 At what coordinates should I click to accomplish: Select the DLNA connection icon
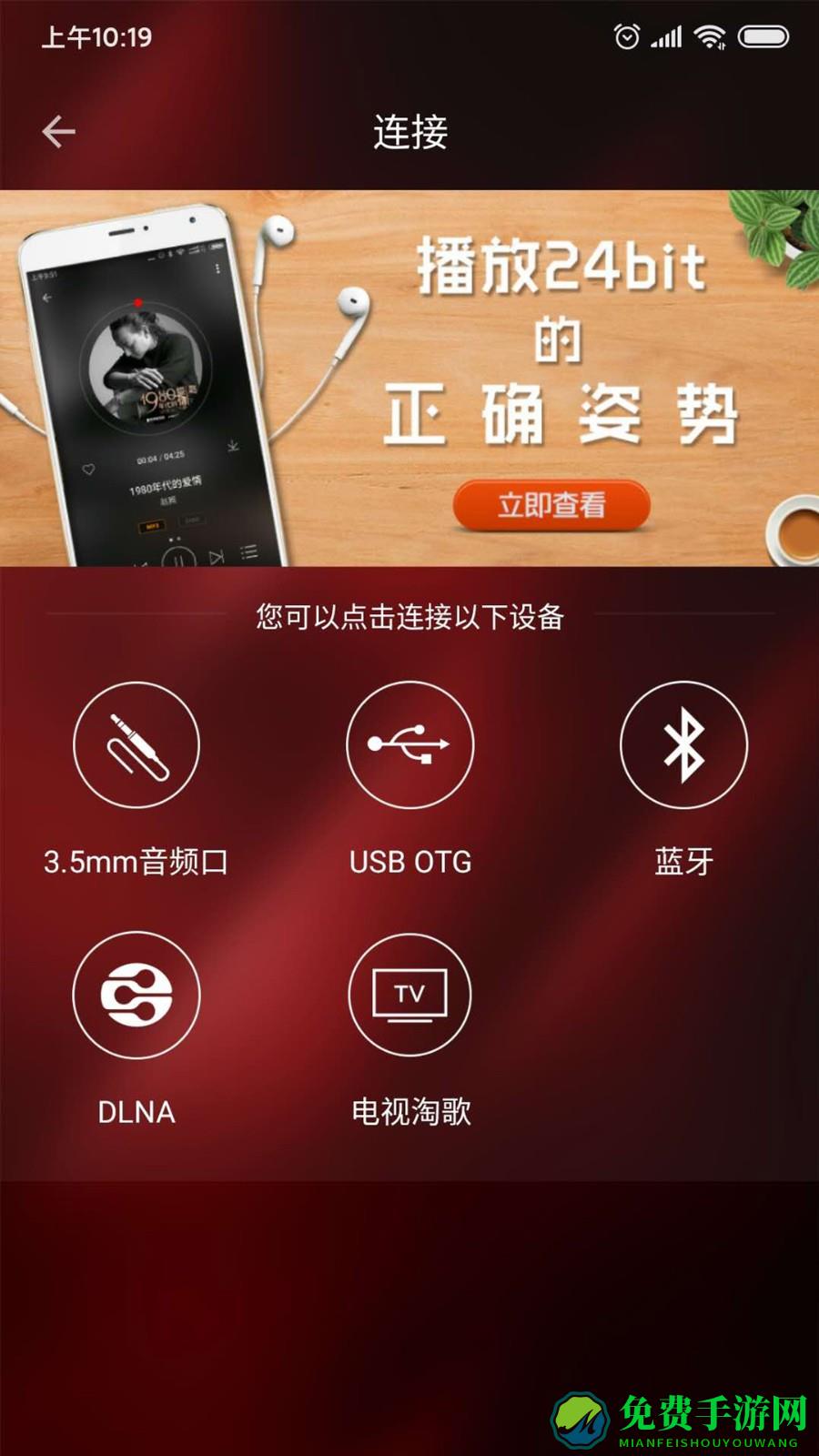click(136, 994)
